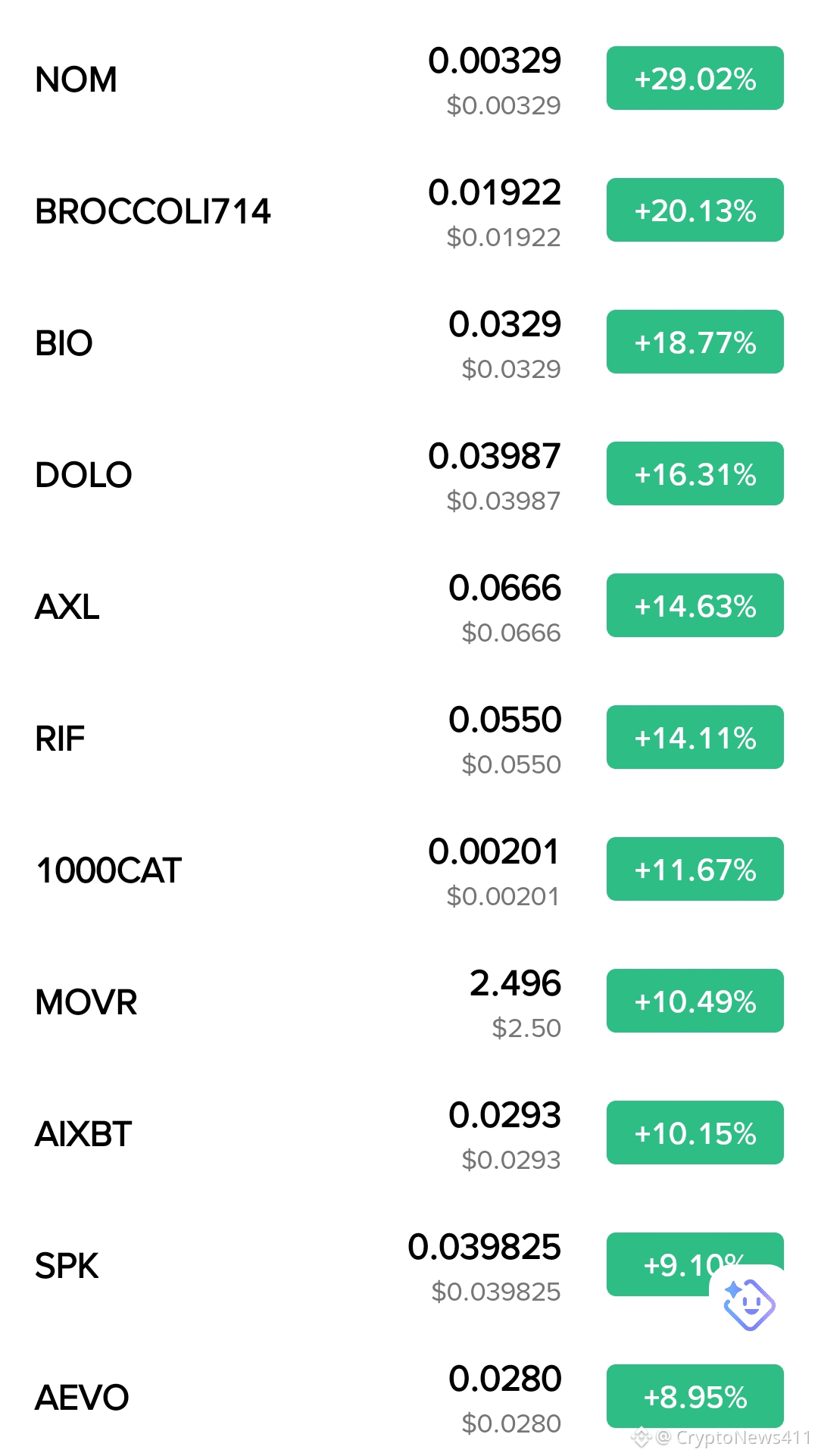Open the AIXBT coin row
This screenshot has height=1456, width=818.
pos(409,1133)
